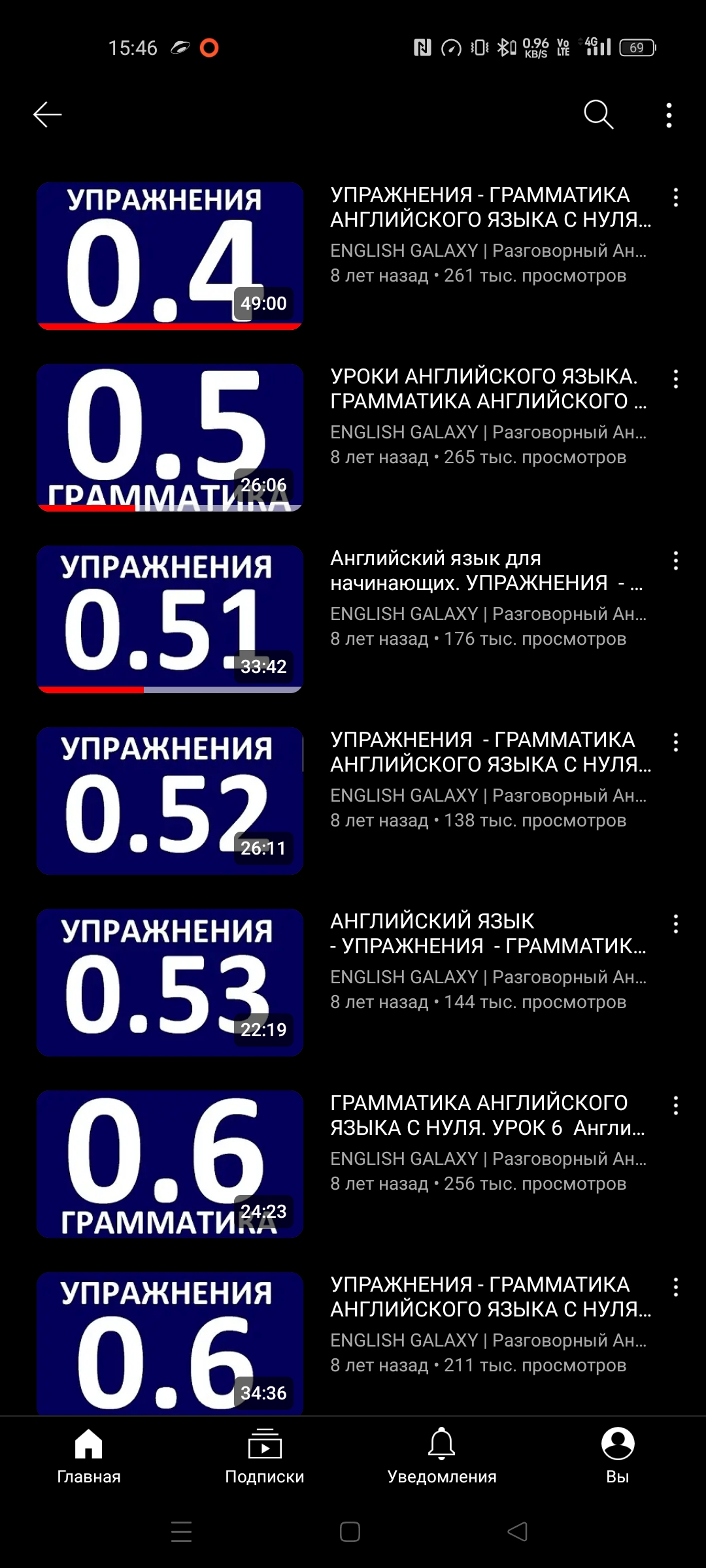Open options for the 265 тыс. просмотров video
Image resolution: width=706 pixels, height=1568 pixels.
(676, 379)
